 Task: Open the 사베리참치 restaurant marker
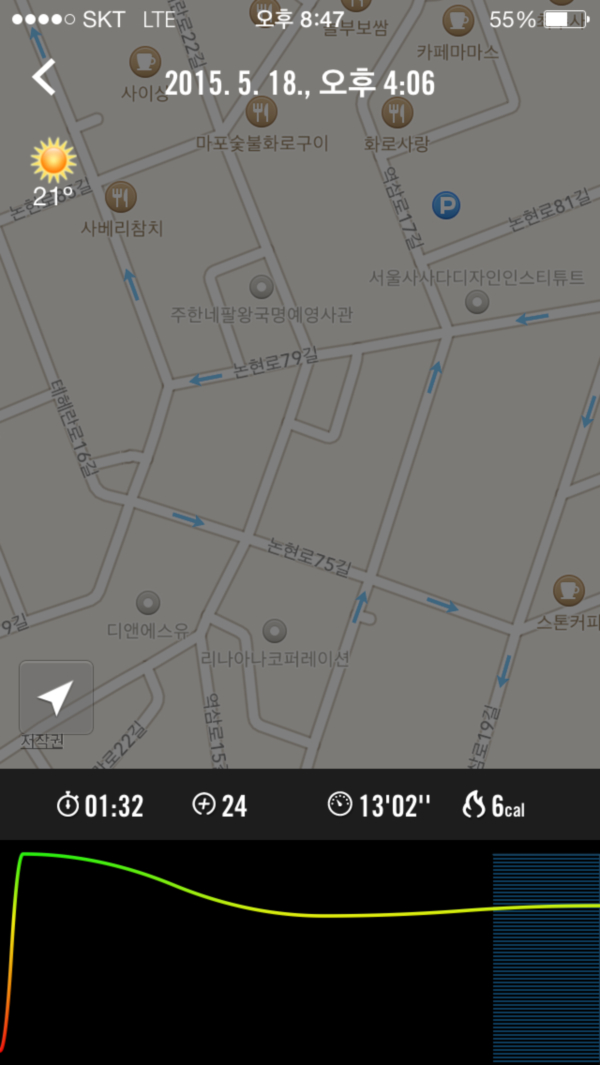[121, 197]
